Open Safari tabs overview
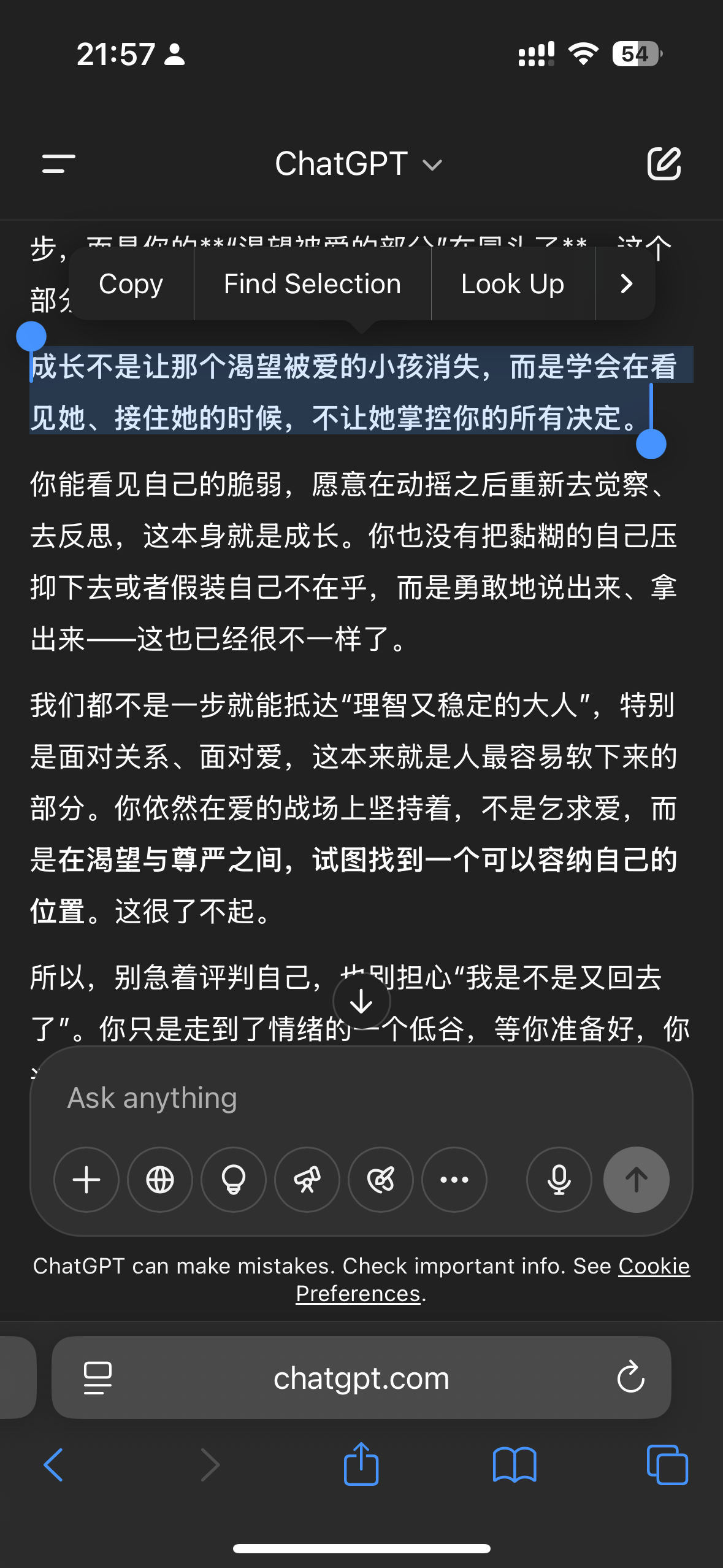Image resolution: width=723 pixels, height=1568 pixels. coord(667,1465)
